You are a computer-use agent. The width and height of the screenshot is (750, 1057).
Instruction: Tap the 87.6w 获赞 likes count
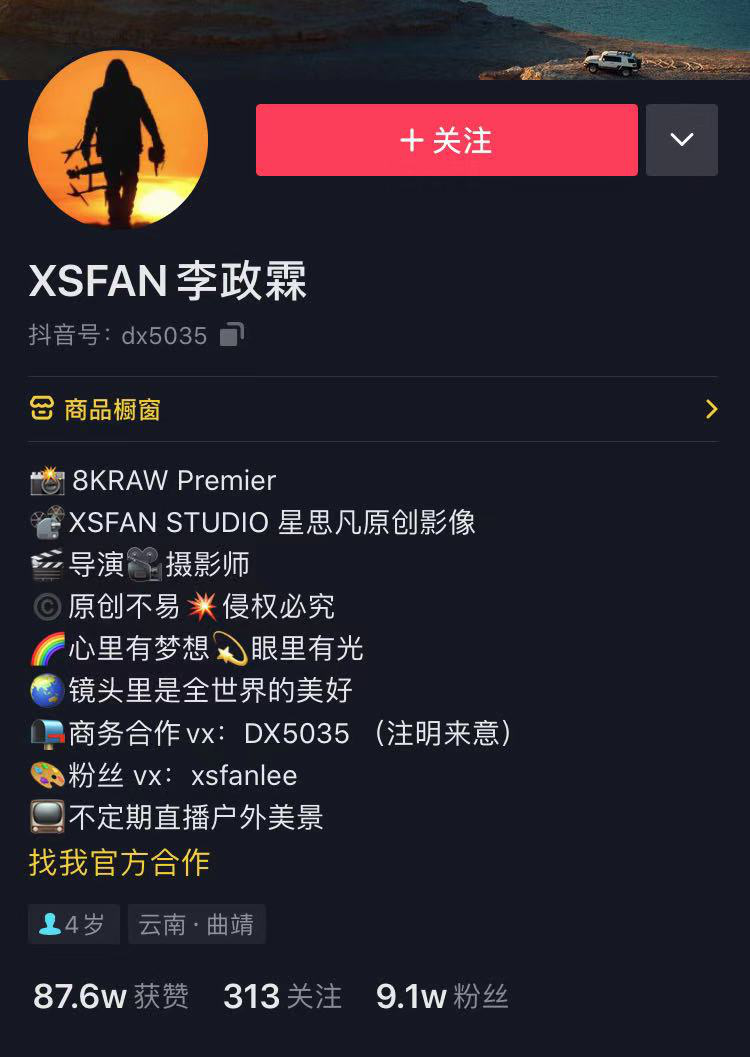(x=110, y=996)
